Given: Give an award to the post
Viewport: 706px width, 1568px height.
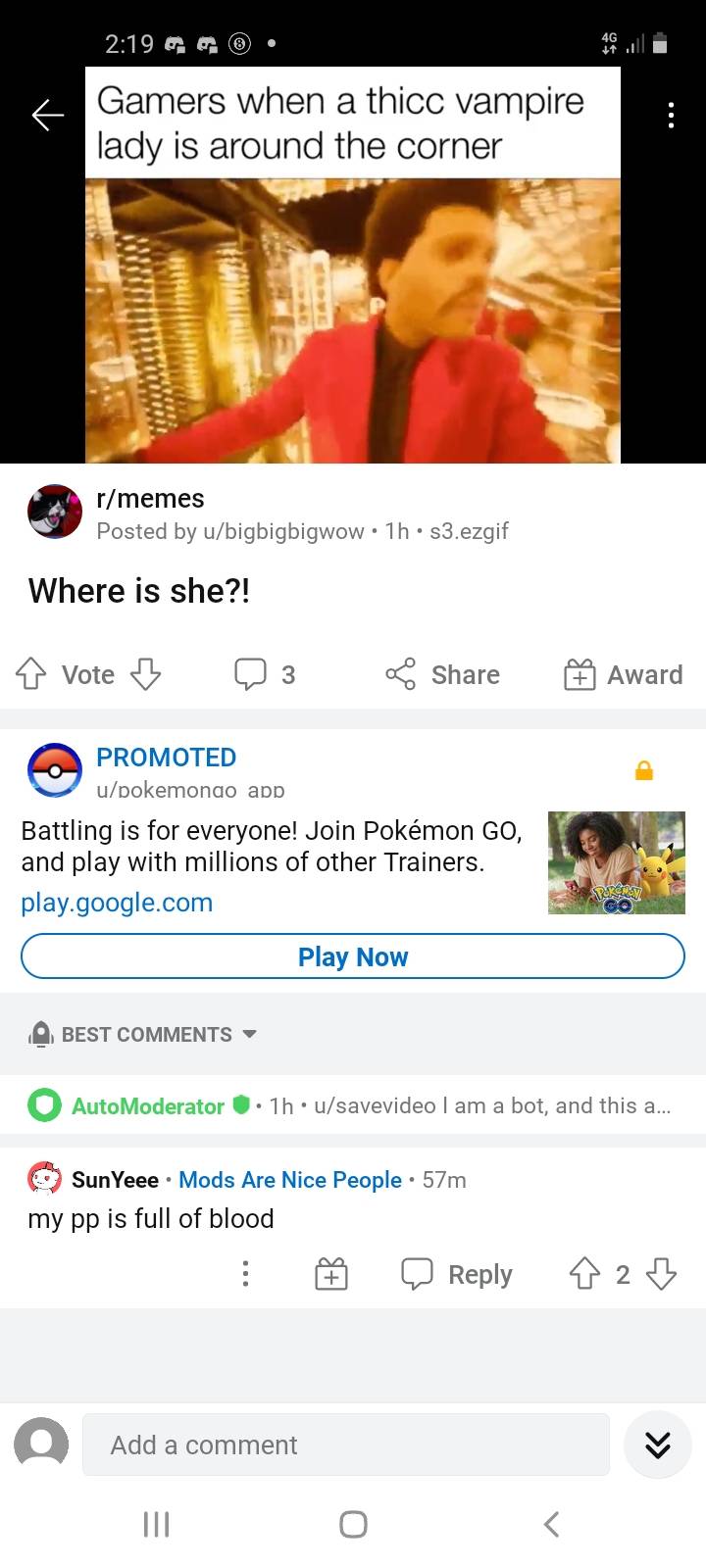Looking at the screenshot, I should pyautogui.click(x=624, y=674).
